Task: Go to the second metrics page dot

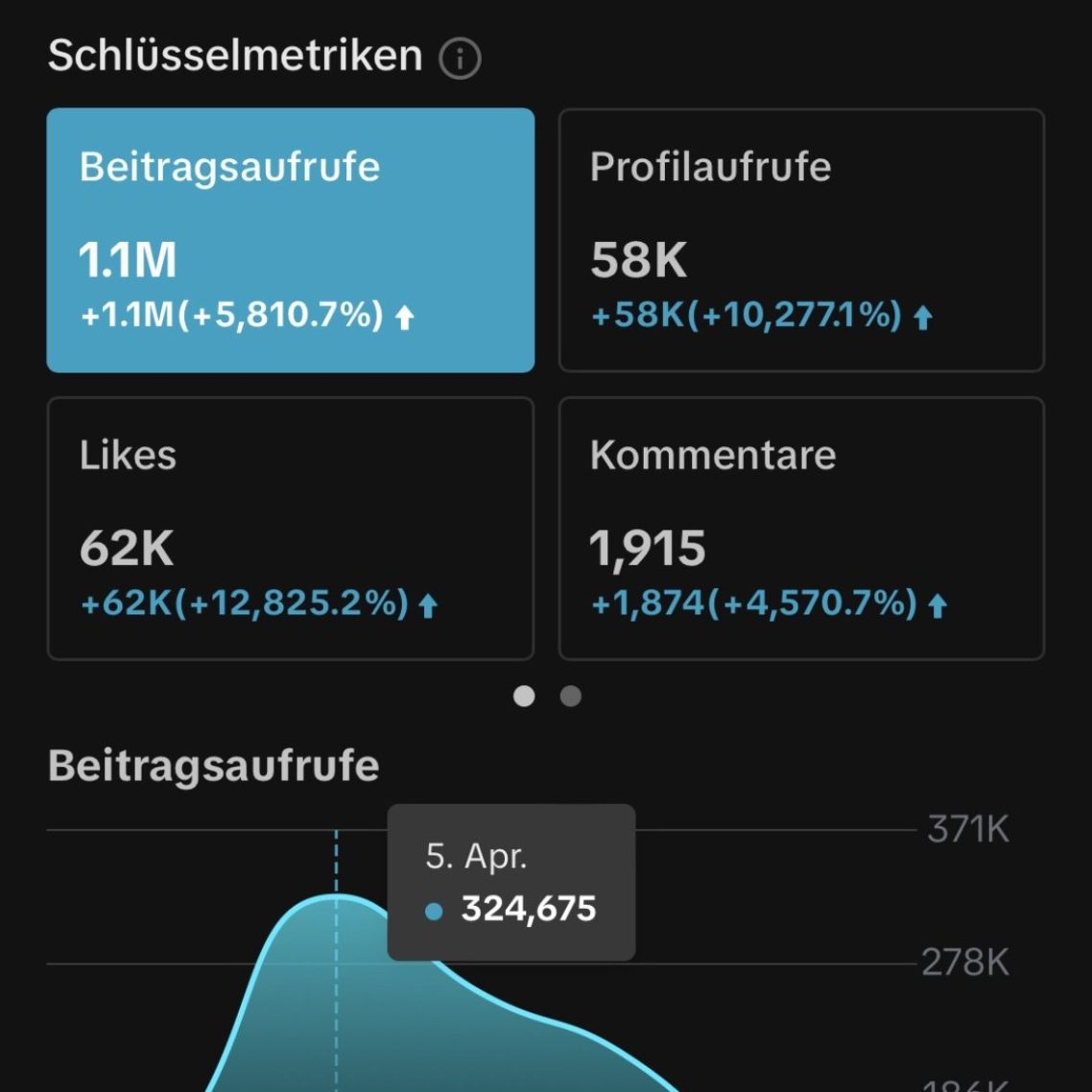Action: pyautogui.click(x=570, y=696)
